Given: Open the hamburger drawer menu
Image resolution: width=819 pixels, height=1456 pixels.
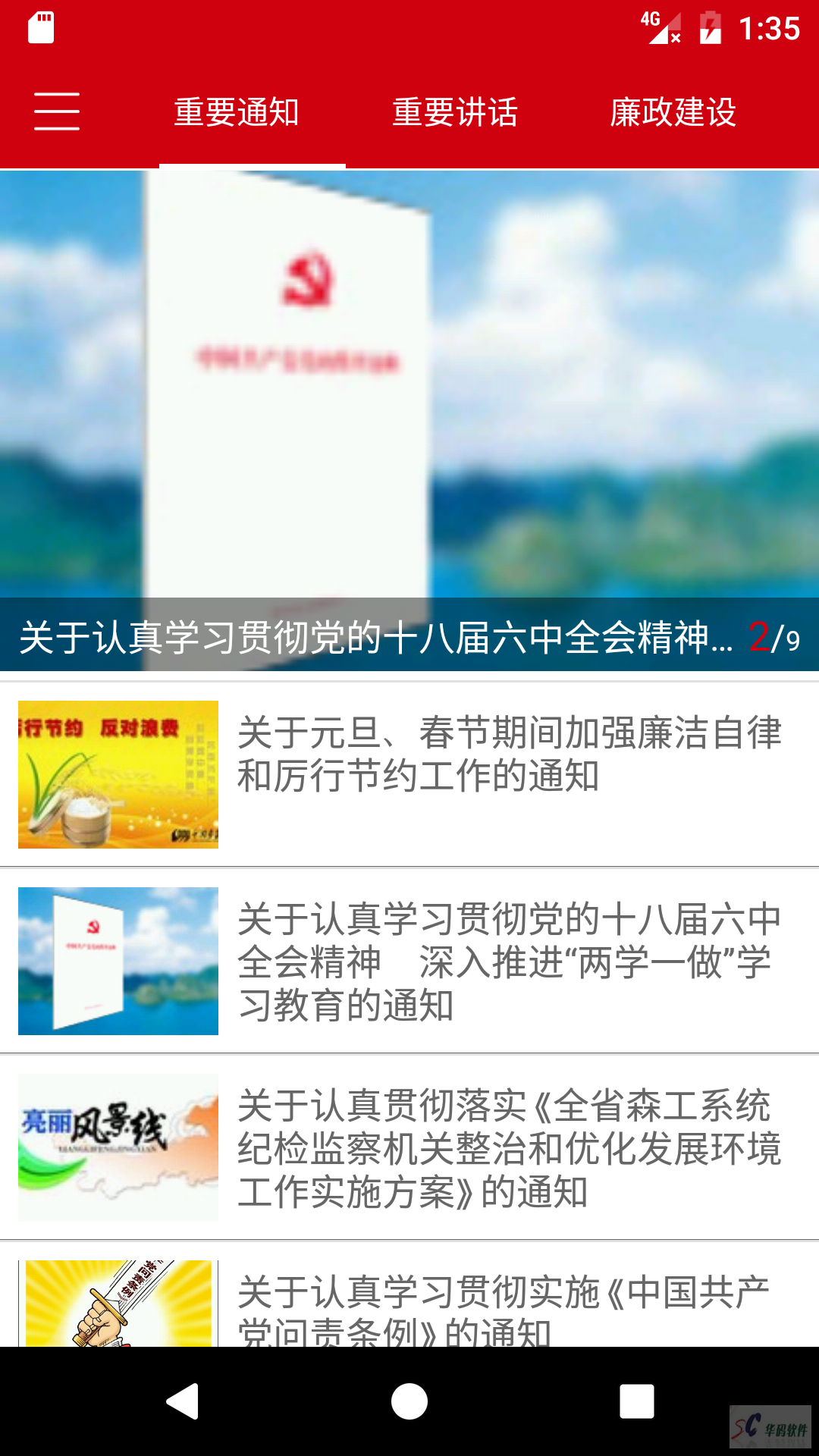Looking at the screenshot, I should pos(57,111).
